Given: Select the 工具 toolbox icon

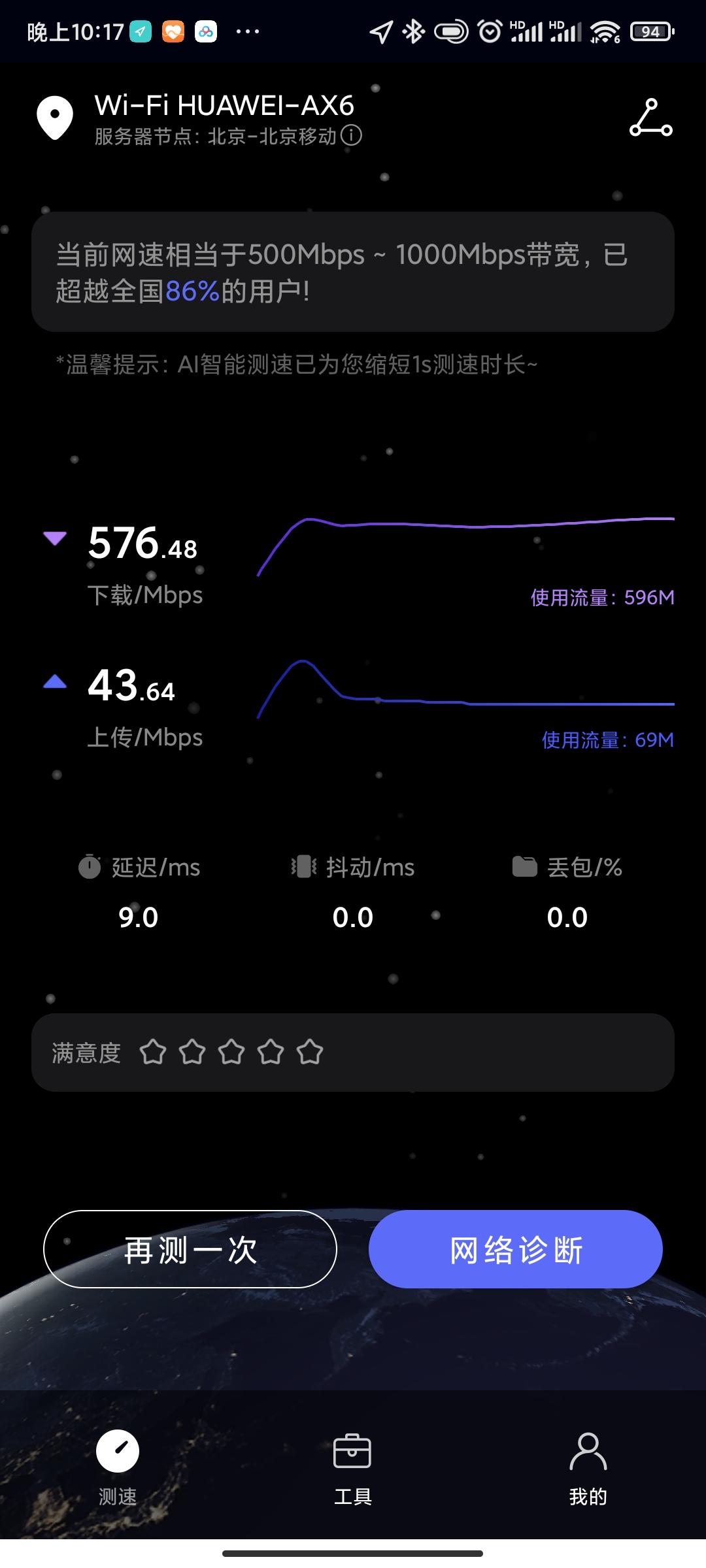Looking at the screenshot, I should 353,1452.
